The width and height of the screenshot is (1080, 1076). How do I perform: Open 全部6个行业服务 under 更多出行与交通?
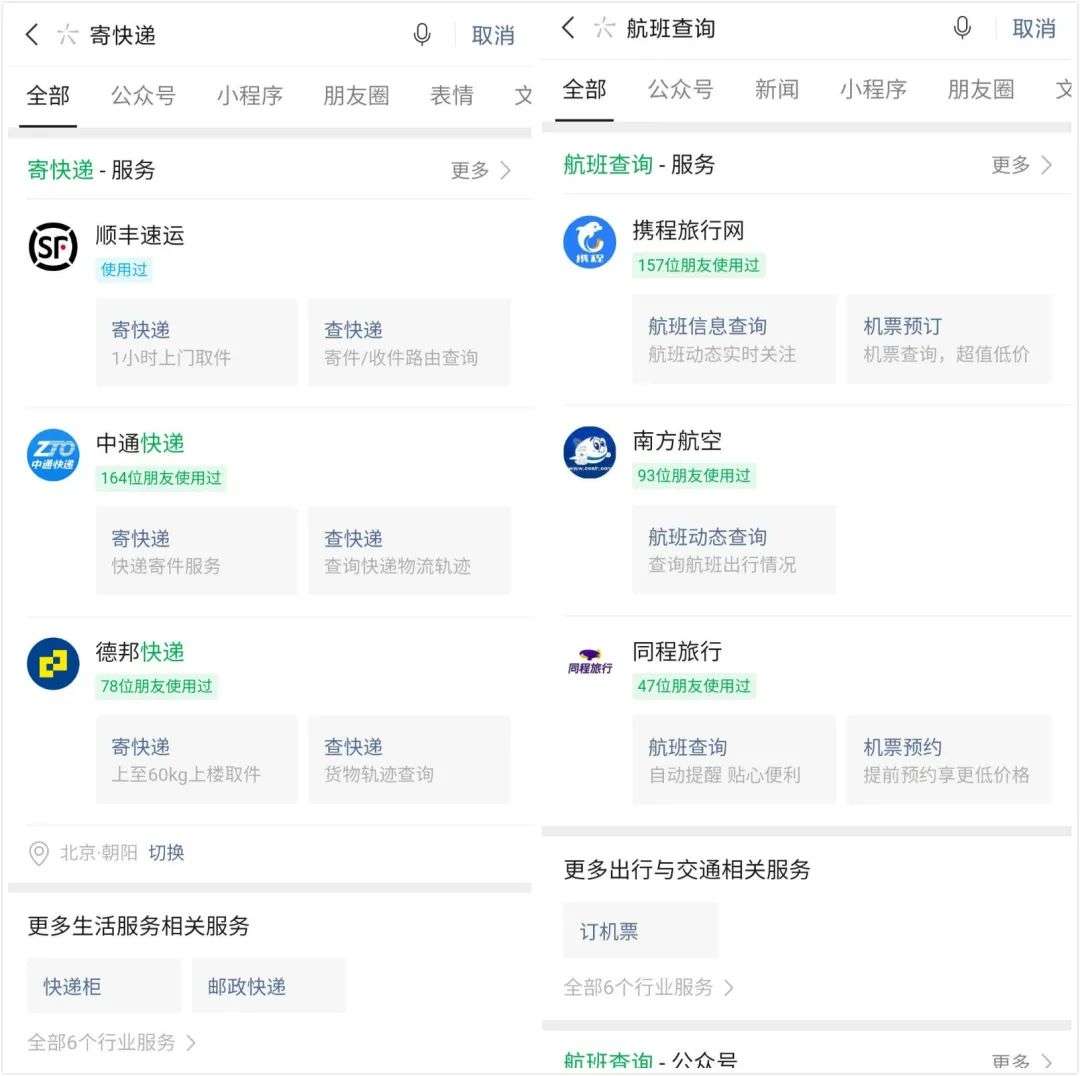click(x=648, y=987)
